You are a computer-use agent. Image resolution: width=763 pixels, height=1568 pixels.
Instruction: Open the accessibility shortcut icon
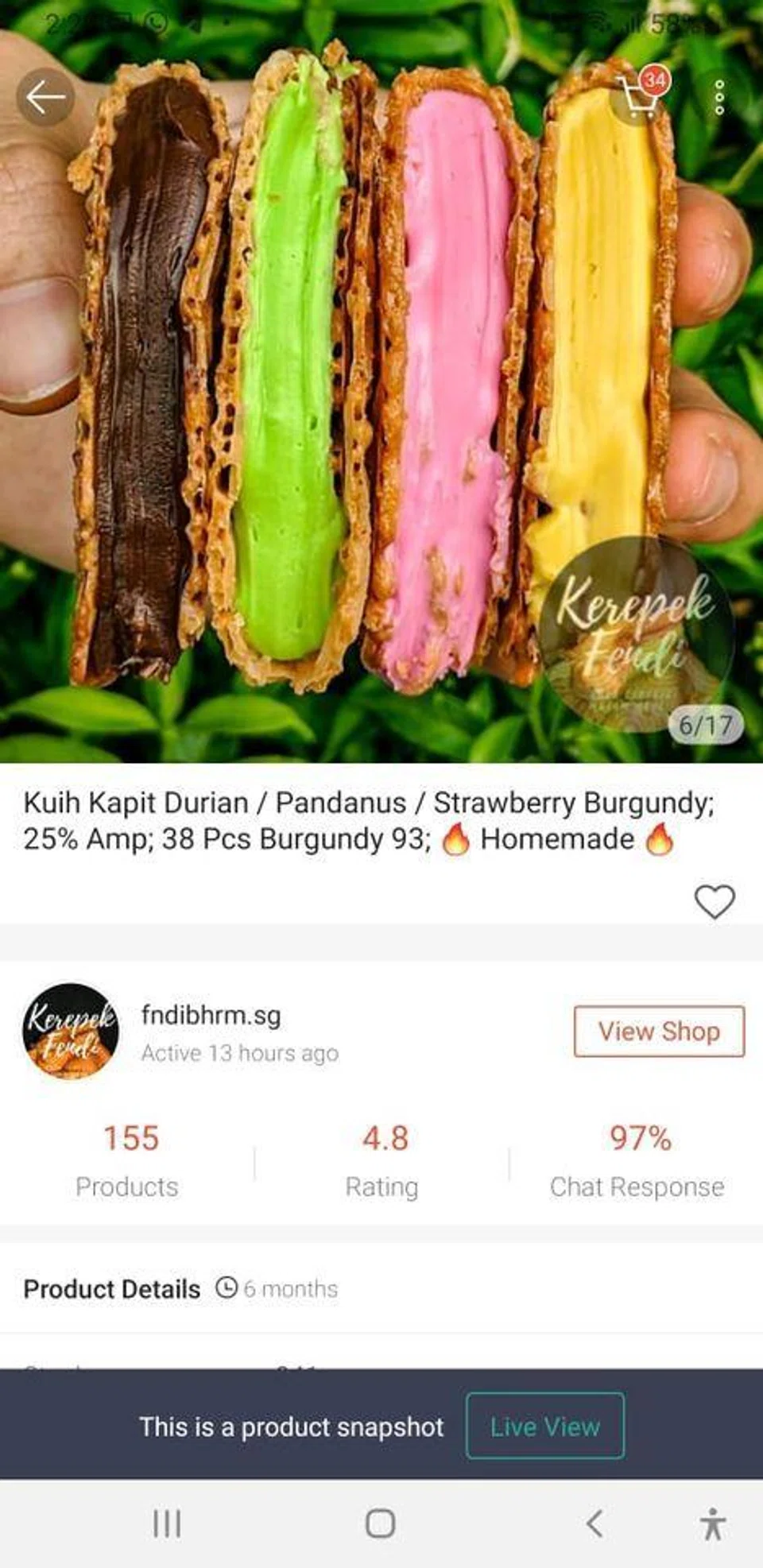713,1523
